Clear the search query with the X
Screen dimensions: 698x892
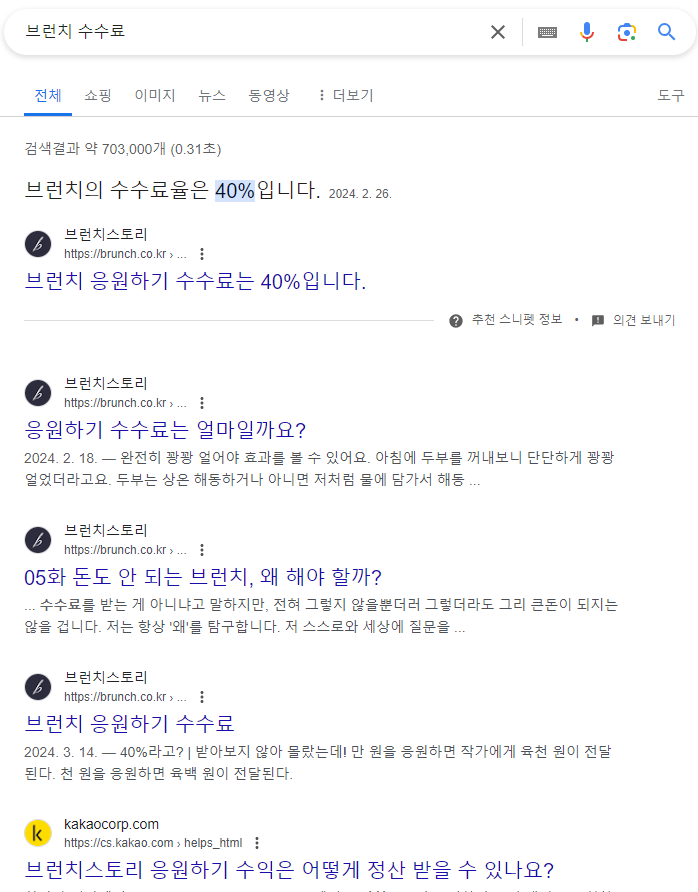(498, 32)
